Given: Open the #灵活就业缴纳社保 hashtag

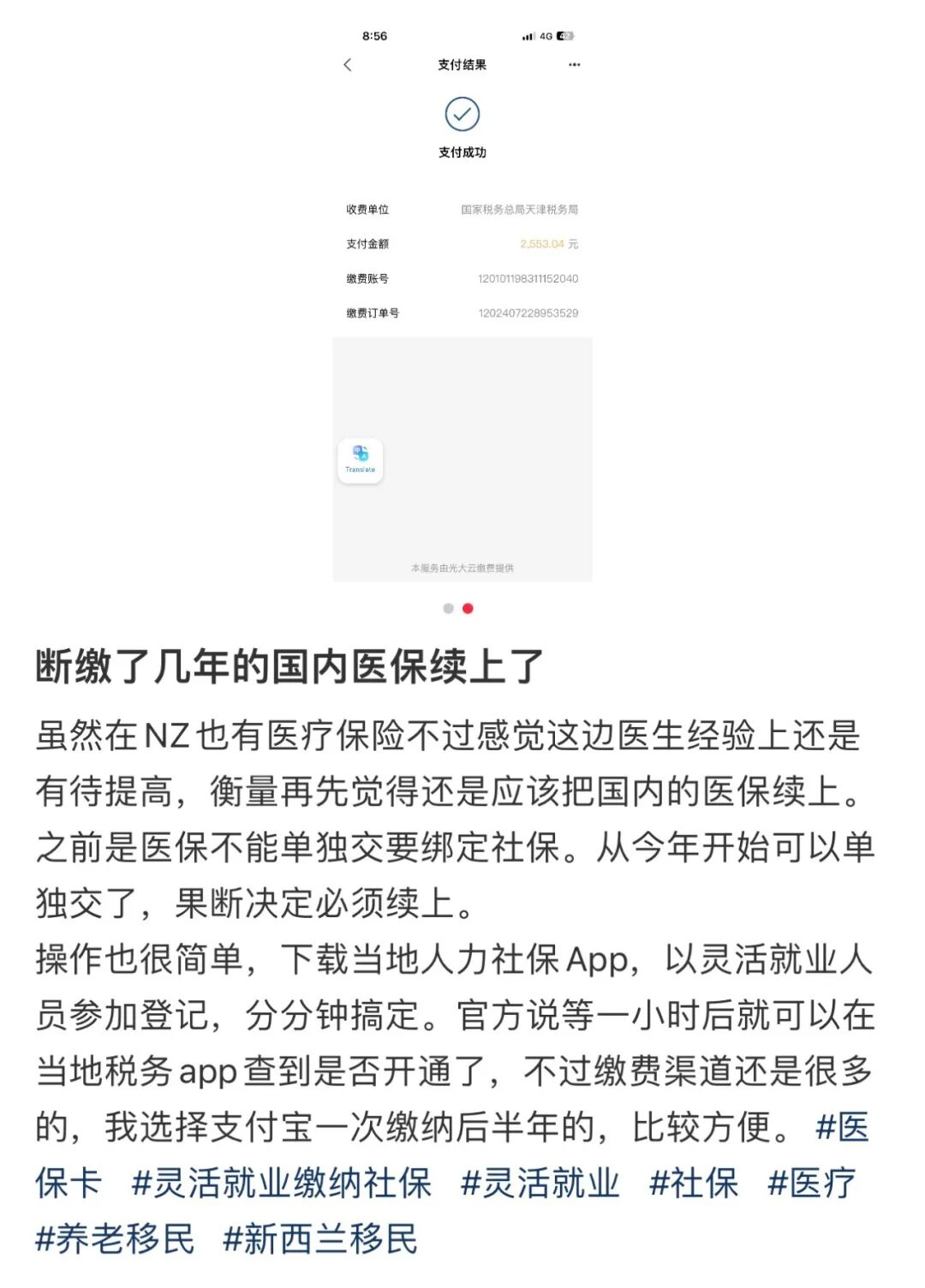Looking at the screenshot, I should click(281, 1184).
